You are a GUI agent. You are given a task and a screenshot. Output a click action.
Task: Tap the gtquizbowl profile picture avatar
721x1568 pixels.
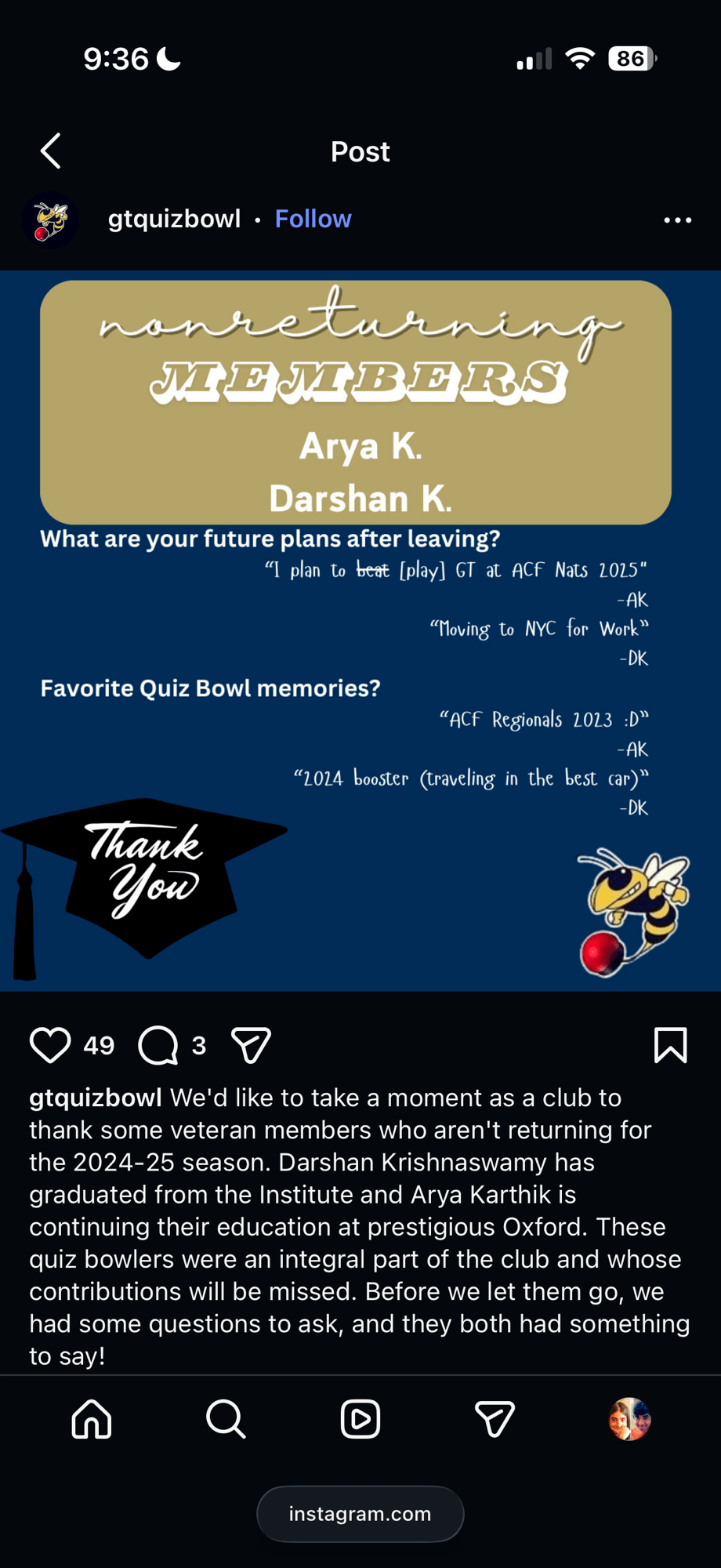point(51,220)
